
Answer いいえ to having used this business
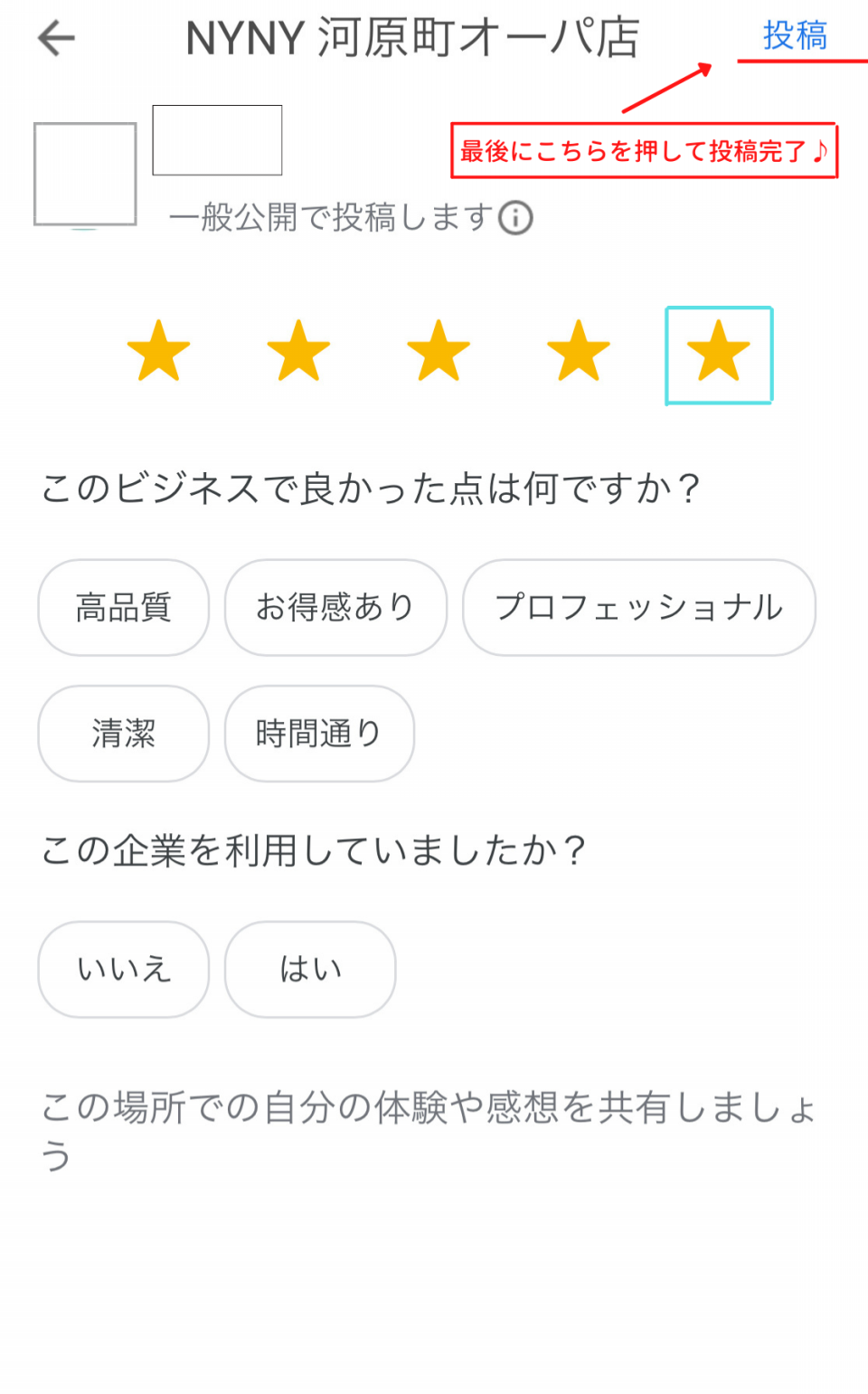pos(124,970)
